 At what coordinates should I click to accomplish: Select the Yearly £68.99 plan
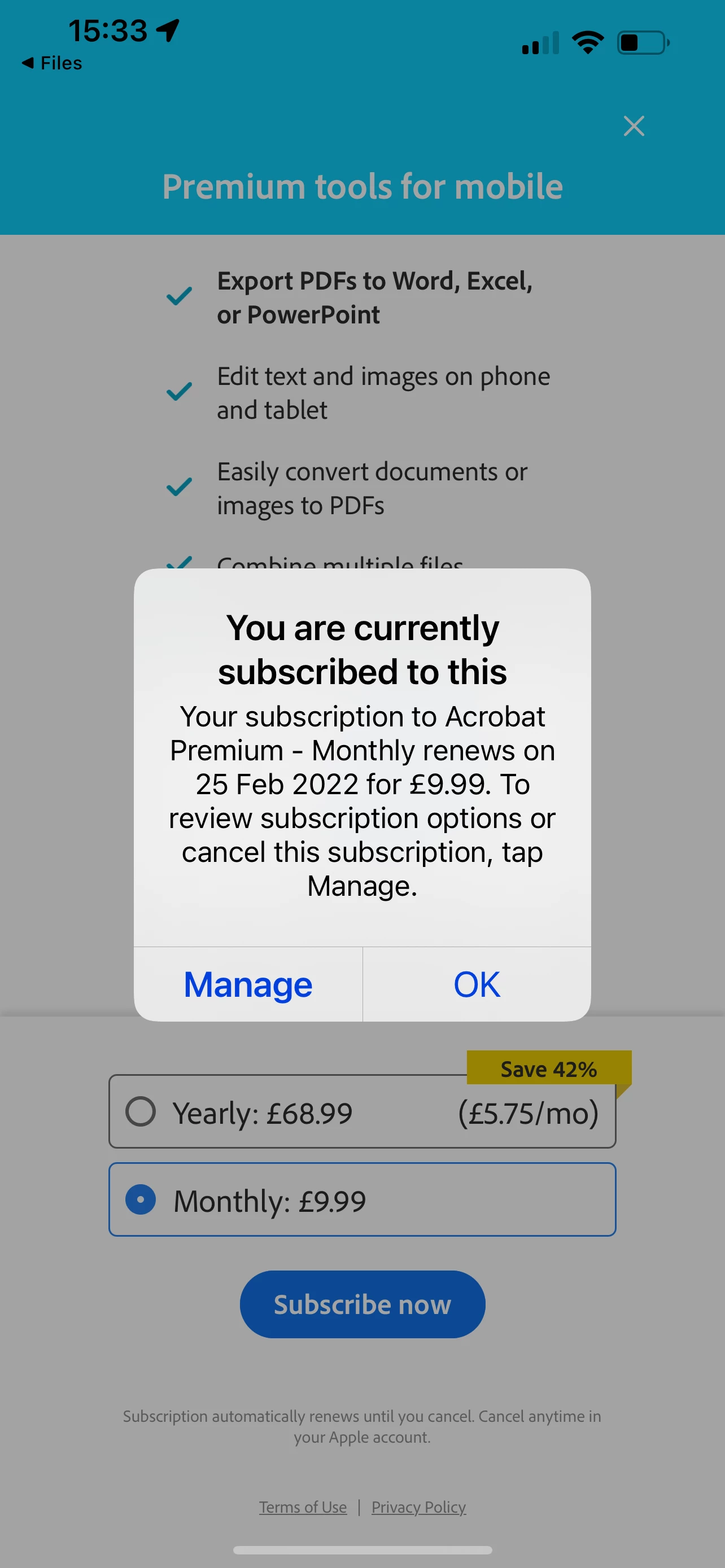(361, 1112)
